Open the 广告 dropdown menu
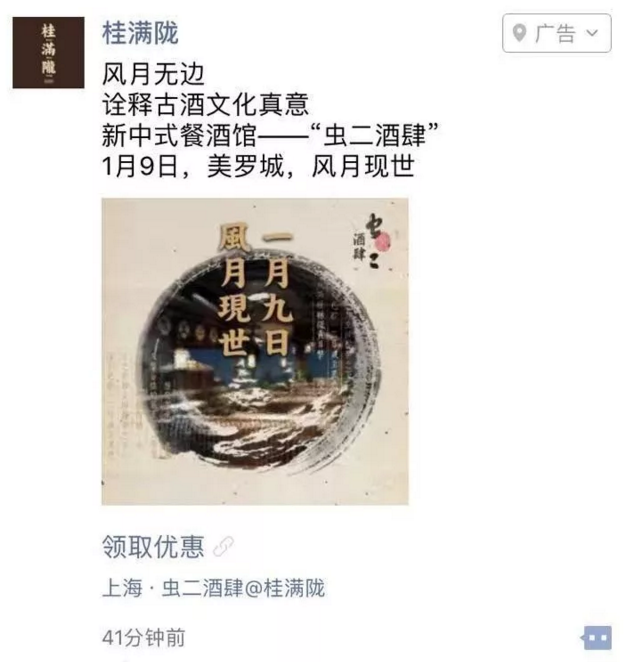This screenshot has width=636, height=662. click(x=556, y=34)
